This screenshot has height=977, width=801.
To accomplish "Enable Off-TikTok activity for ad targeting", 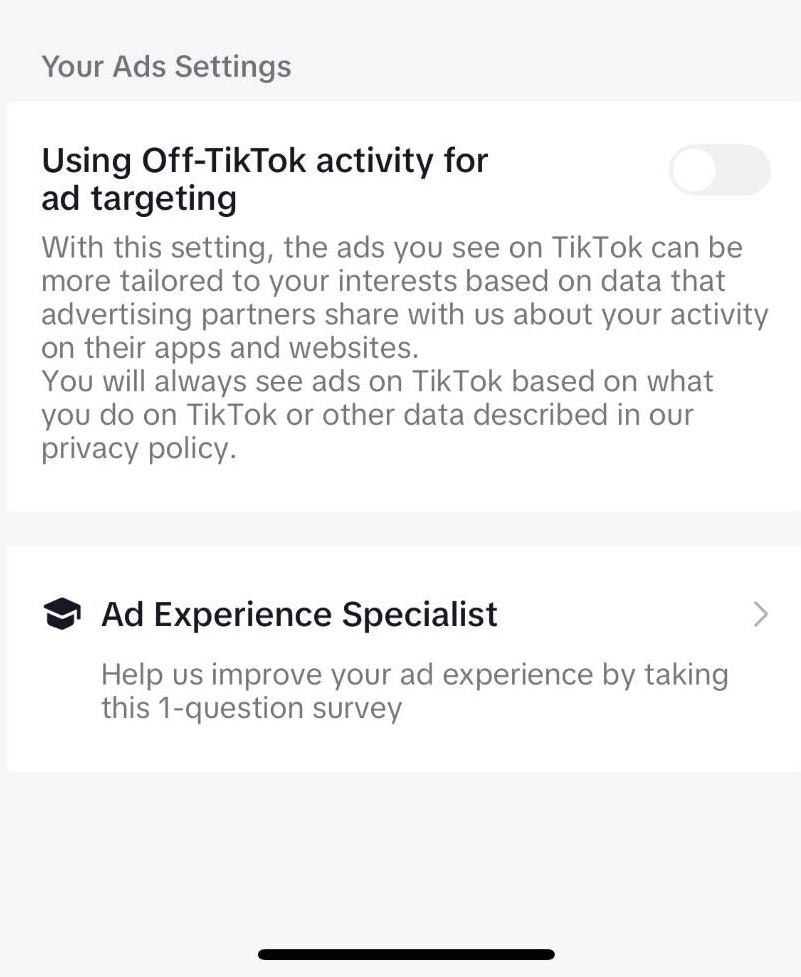I will pyautogui.click(x=719, y=171).
